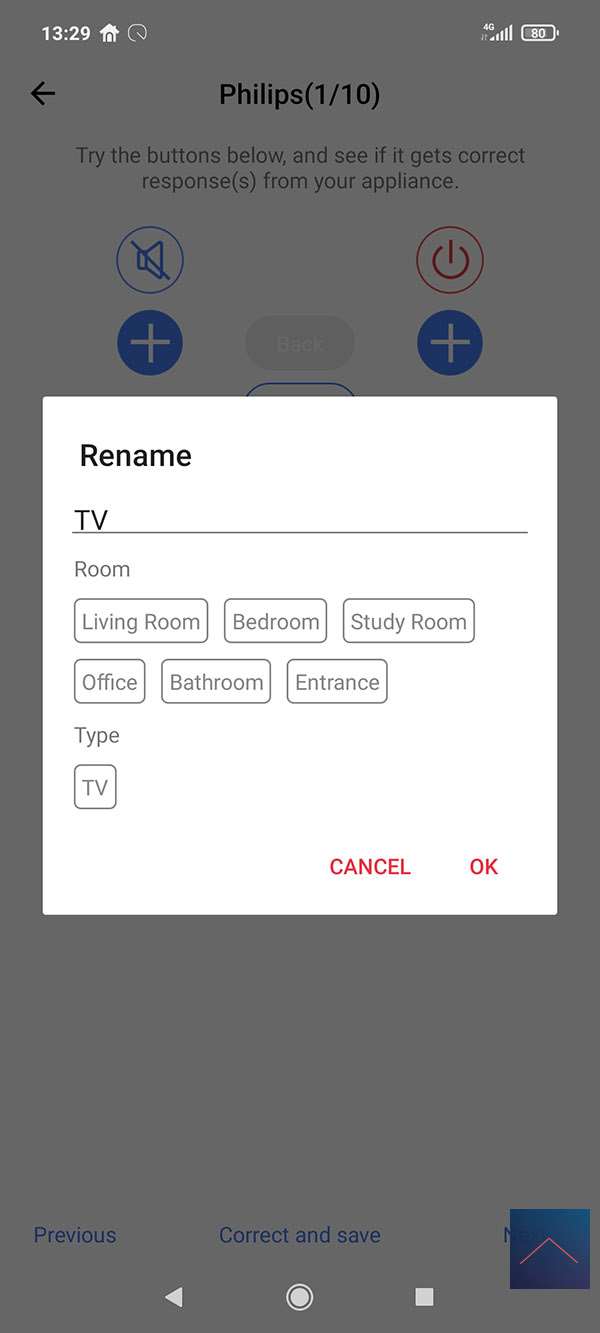Go to the system home screen

point(299,1297)
